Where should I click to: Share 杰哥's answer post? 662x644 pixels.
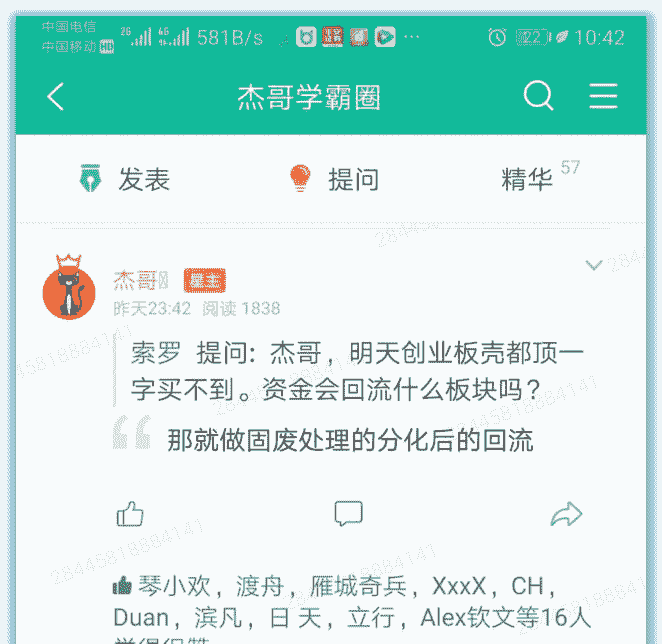[566, 514]
